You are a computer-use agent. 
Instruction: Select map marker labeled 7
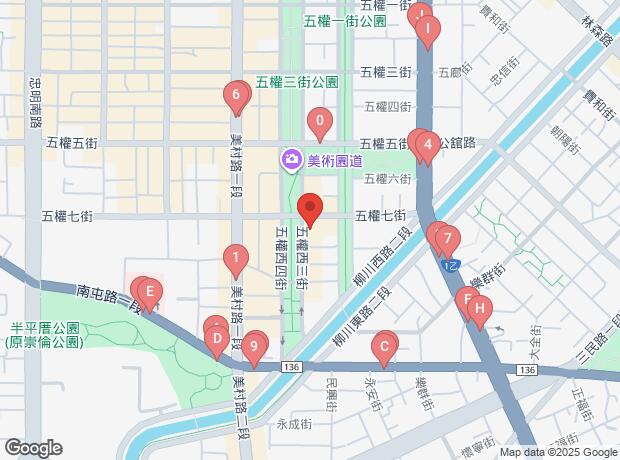447,241
